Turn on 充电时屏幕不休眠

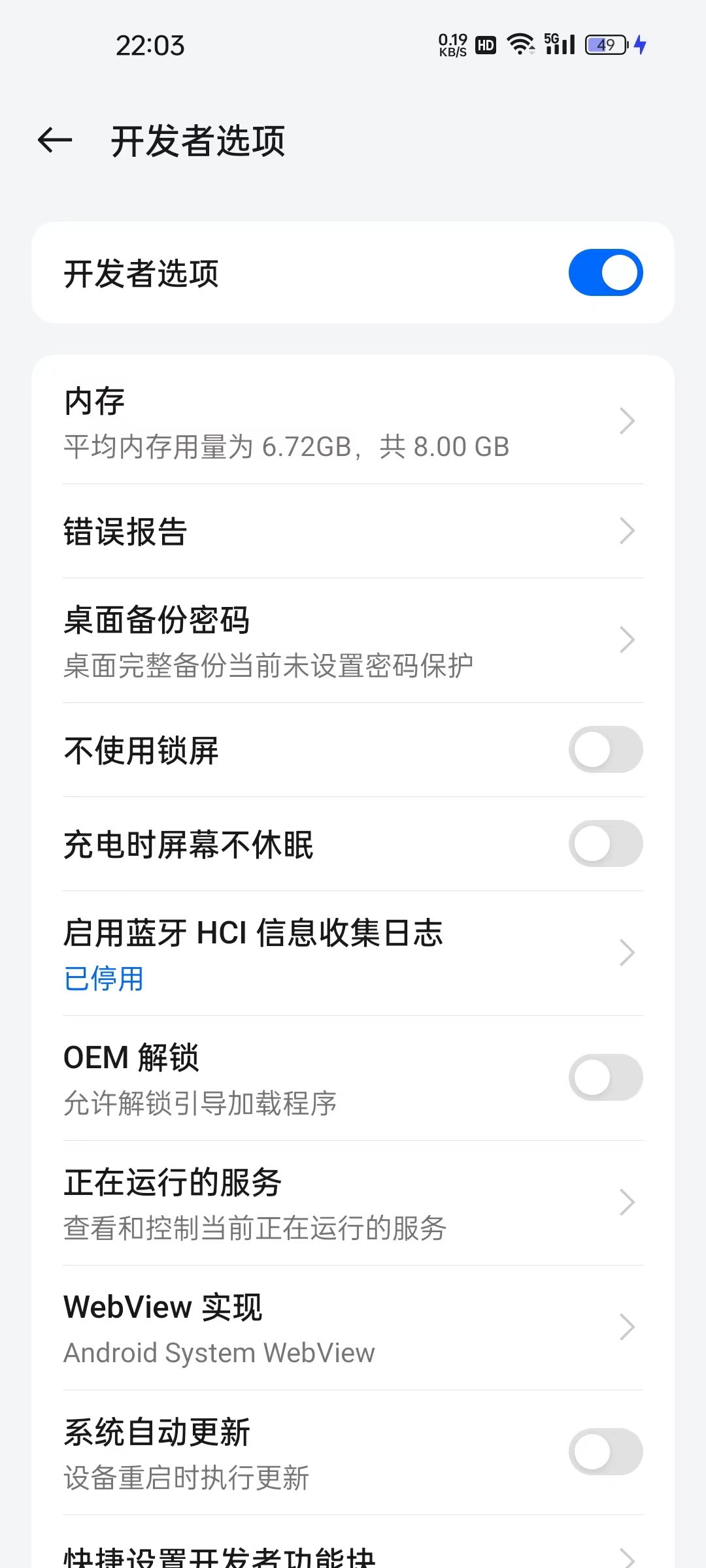[605, 843]
